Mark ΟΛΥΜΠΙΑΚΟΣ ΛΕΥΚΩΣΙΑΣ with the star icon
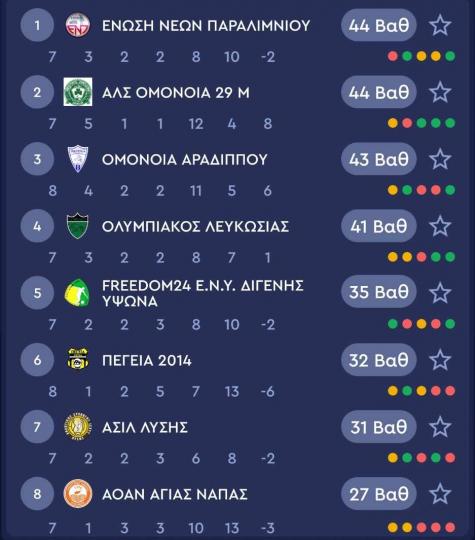 pyautogui.click(x=440, y=226)
